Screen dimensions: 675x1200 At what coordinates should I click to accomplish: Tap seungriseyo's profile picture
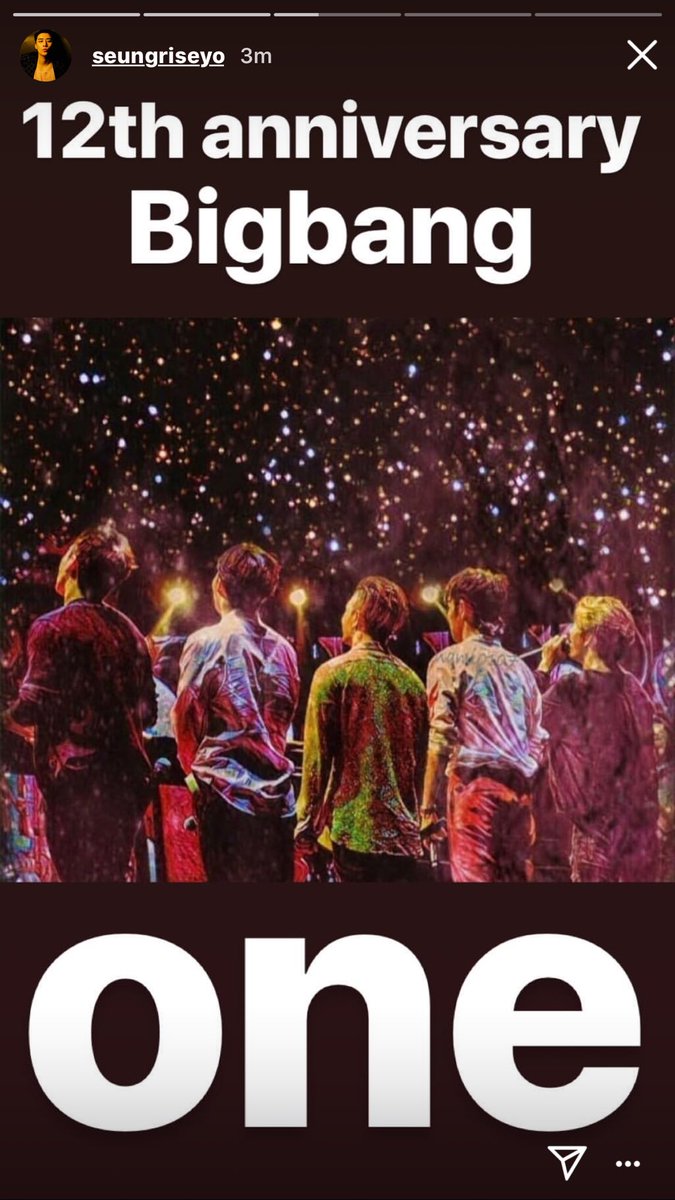pos(45,56)
